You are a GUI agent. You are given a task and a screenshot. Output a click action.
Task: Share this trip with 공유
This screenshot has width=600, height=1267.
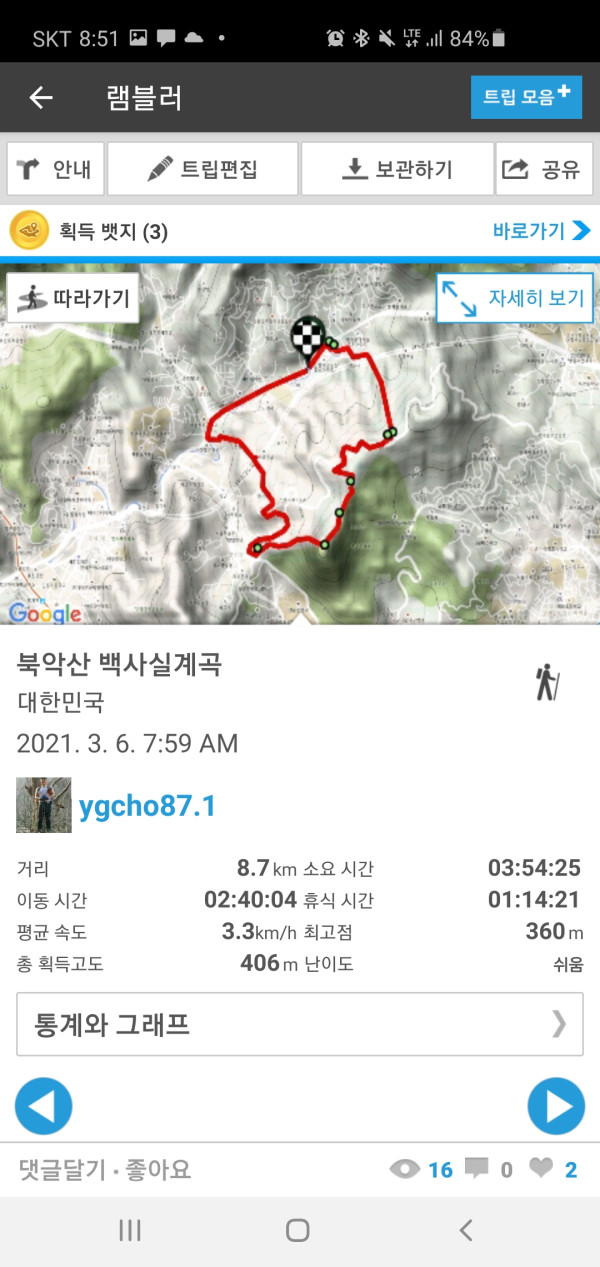(x=543, y=169)
